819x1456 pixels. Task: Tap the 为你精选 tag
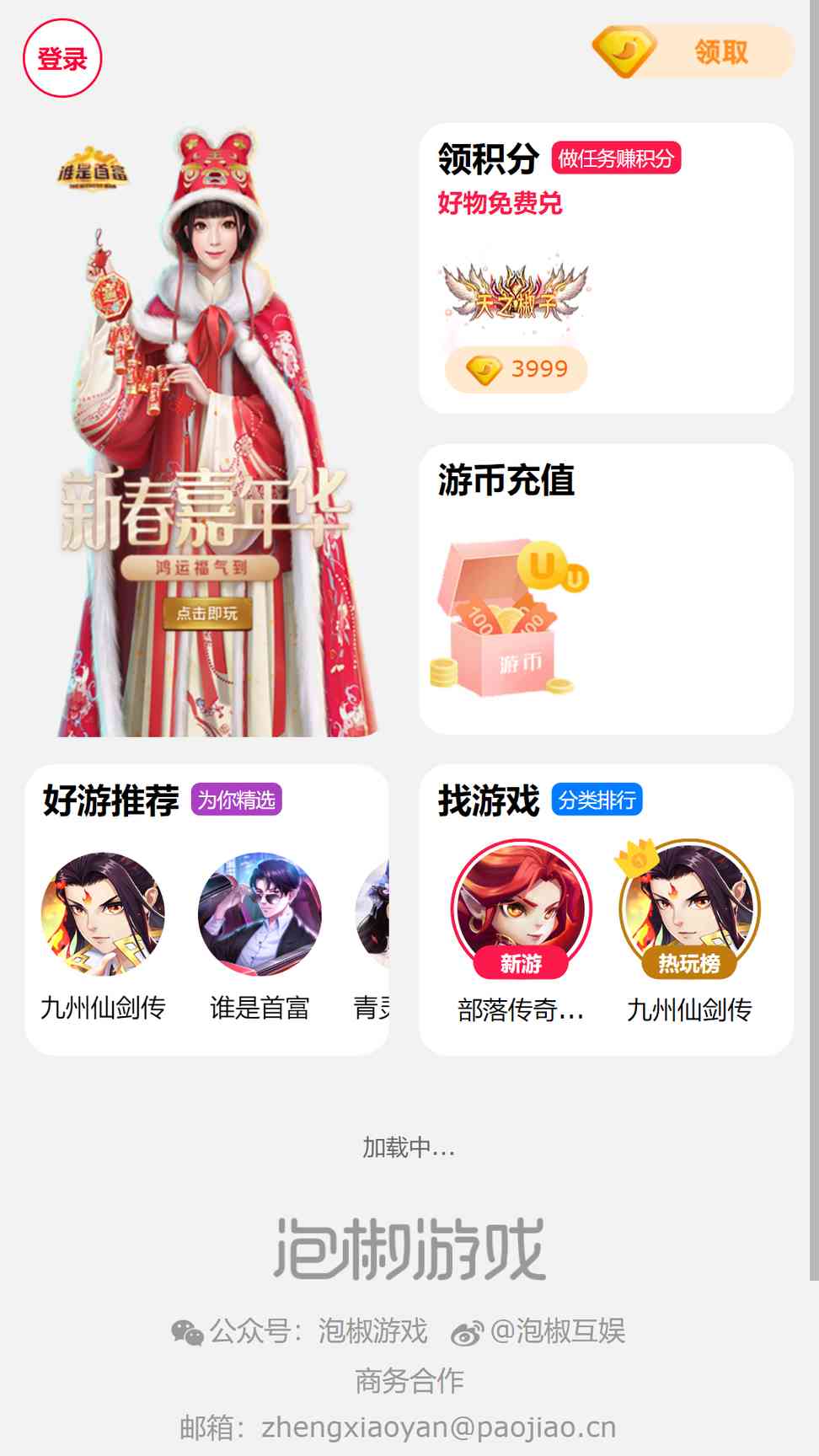237,800
